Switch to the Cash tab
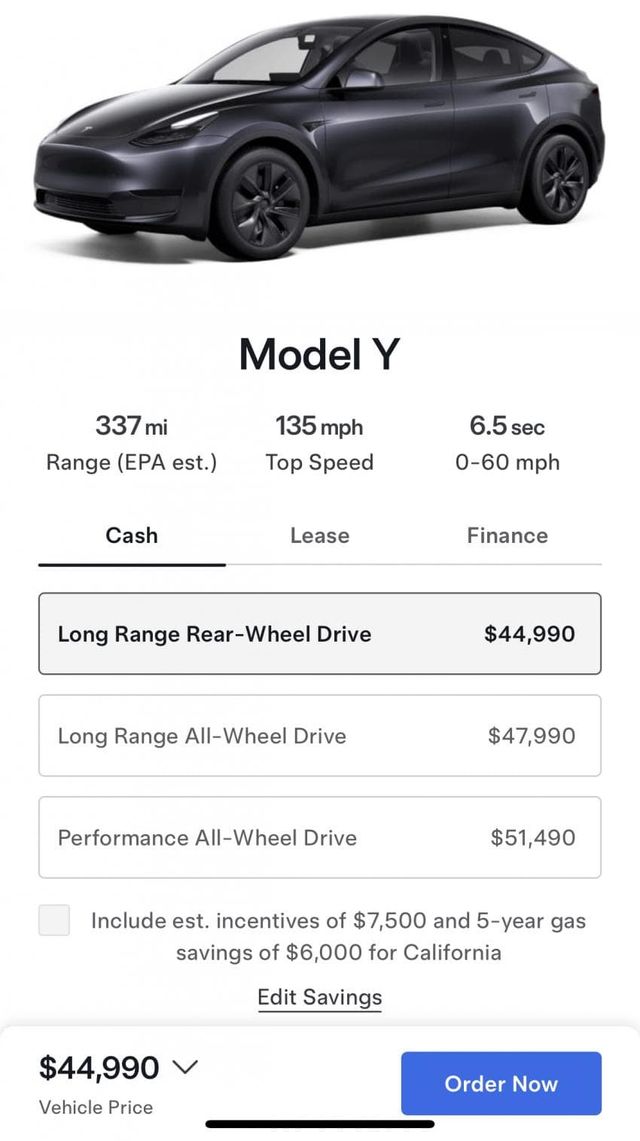The image size is (640, 1141). (132, 536)
